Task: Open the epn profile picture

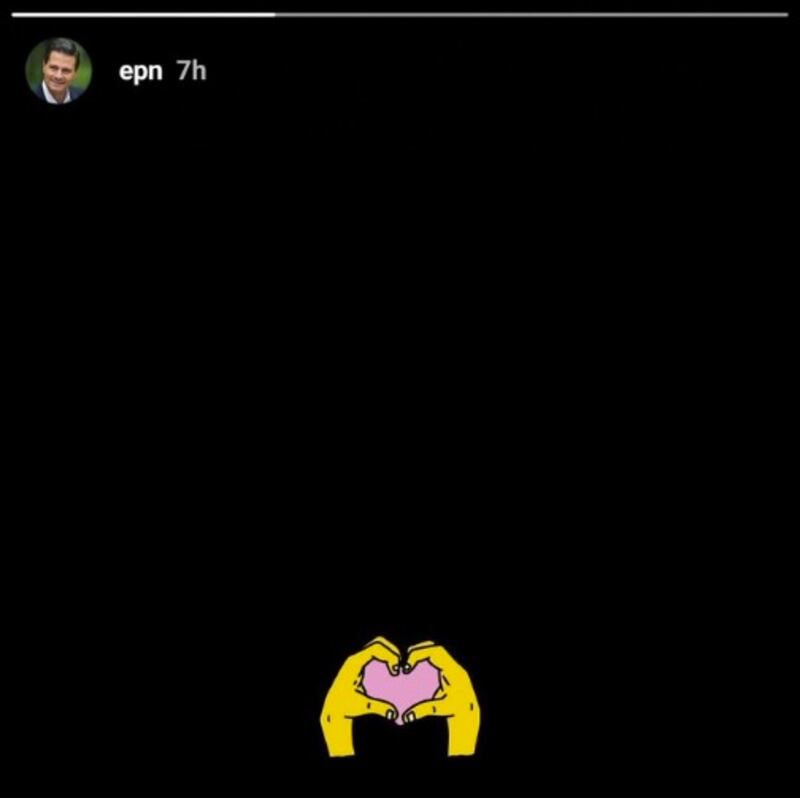Action: coord(58,71)
